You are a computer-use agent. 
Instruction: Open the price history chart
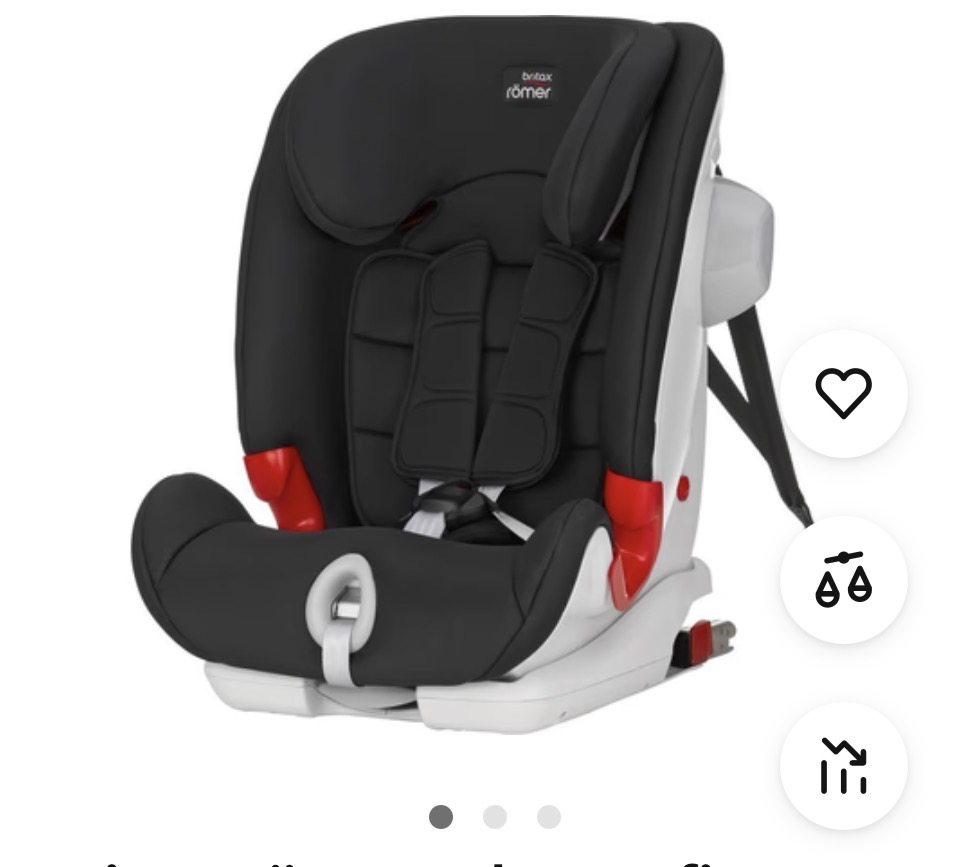(x=843, y=766)
